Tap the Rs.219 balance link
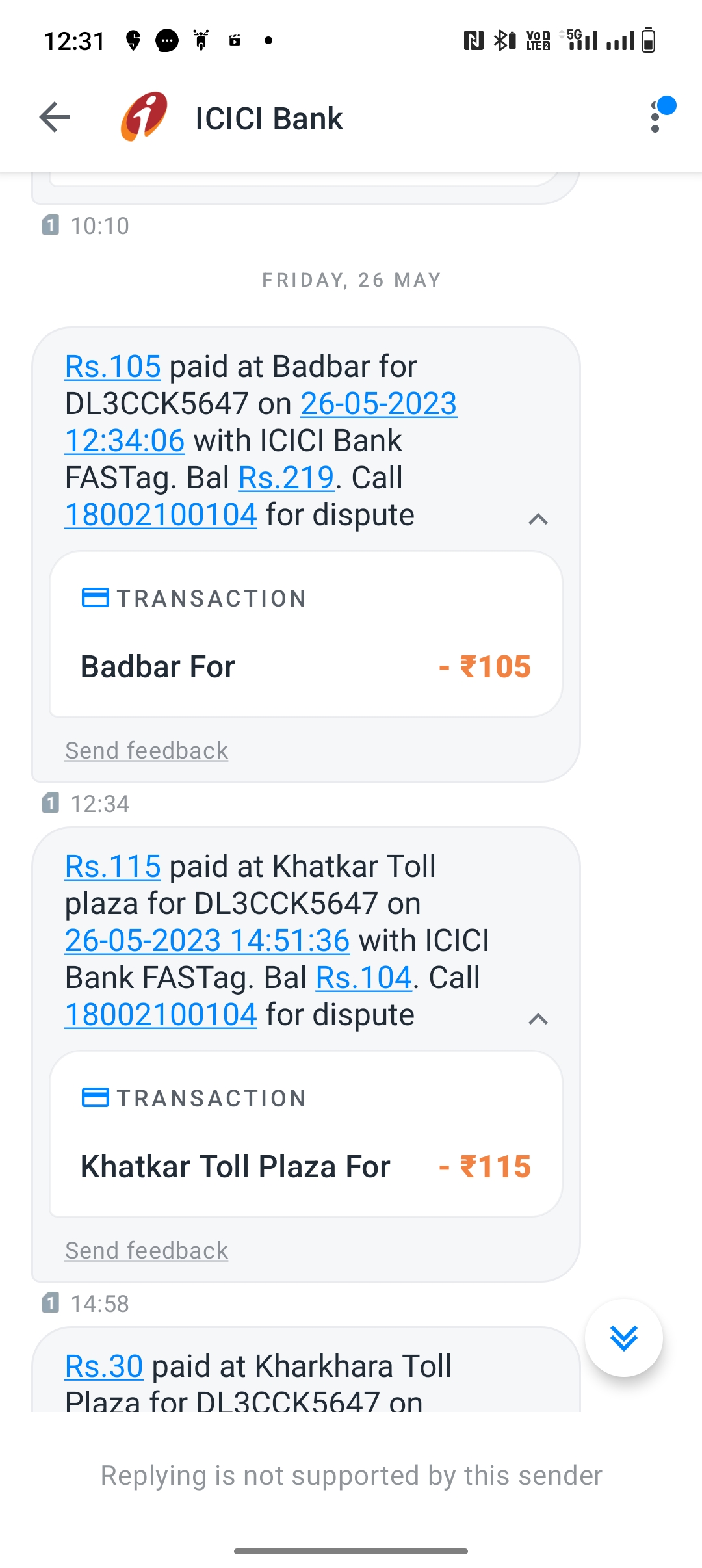The height and width of the screenshot is (1568, 702). tap(287, 478)
